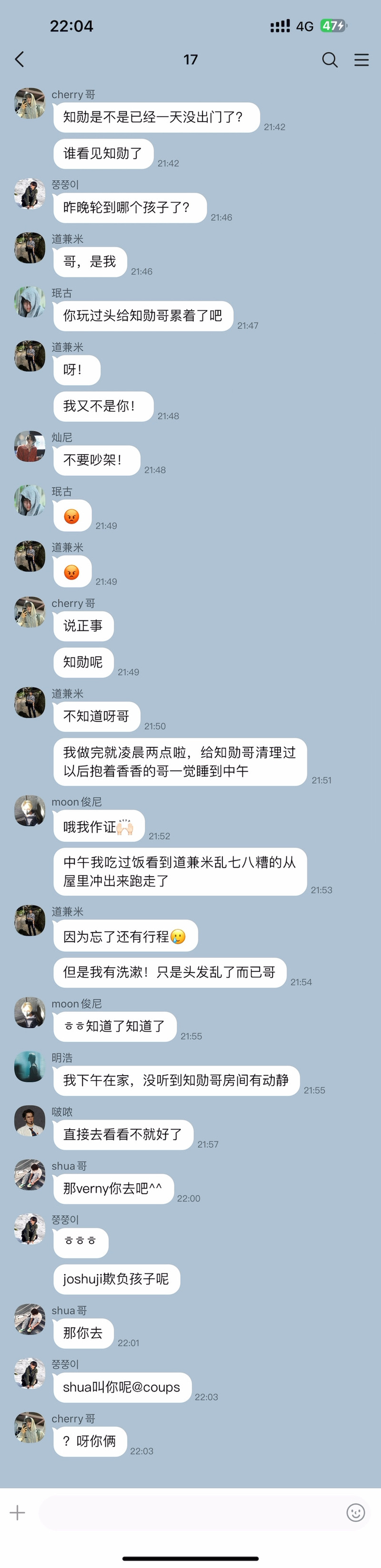Open the plus attachment options
Screen dimensions: 381x1568
click(x=18, y=1512)
